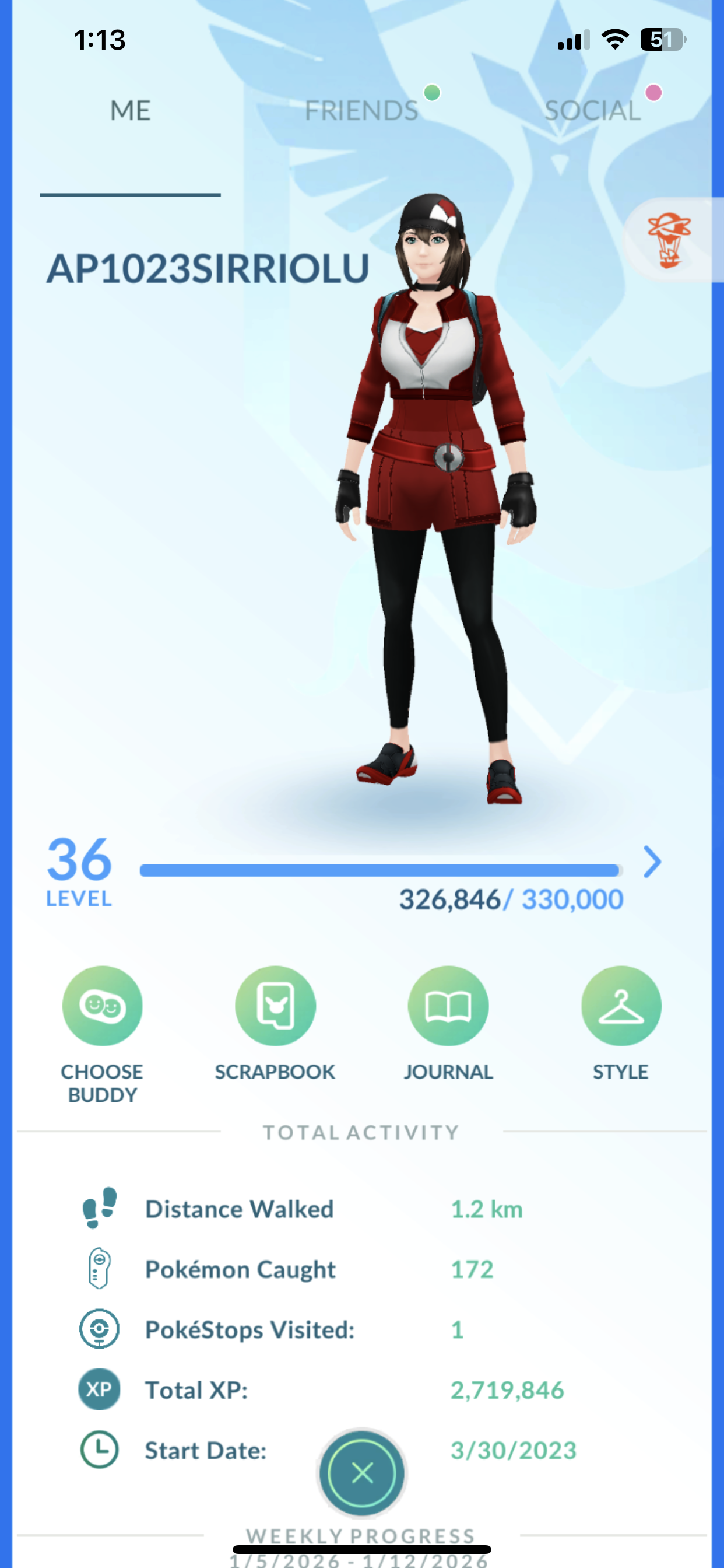This screenshot has width=724, height=1568.
Task: View the Journal
Action: coord(448,1006)
